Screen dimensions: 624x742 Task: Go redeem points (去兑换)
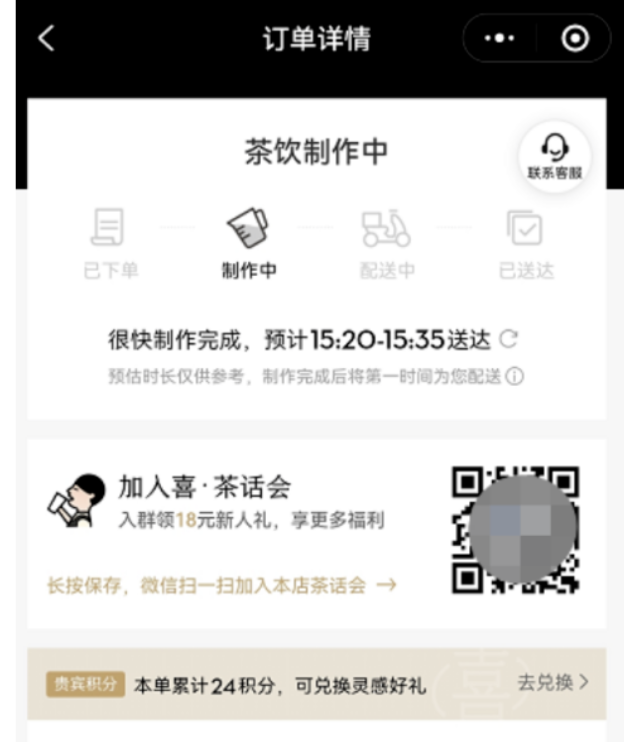[553, 683]
